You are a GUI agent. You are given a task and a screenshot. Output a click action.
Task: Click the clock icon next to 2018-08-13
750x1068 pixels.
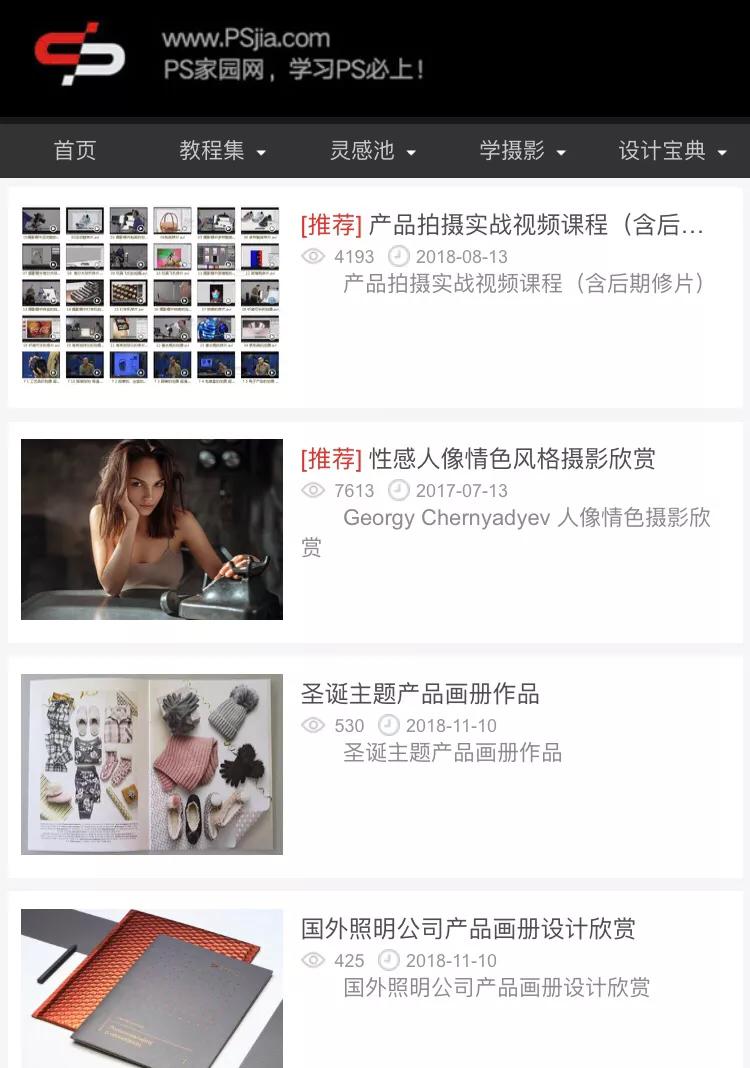(x=398, y=257)
